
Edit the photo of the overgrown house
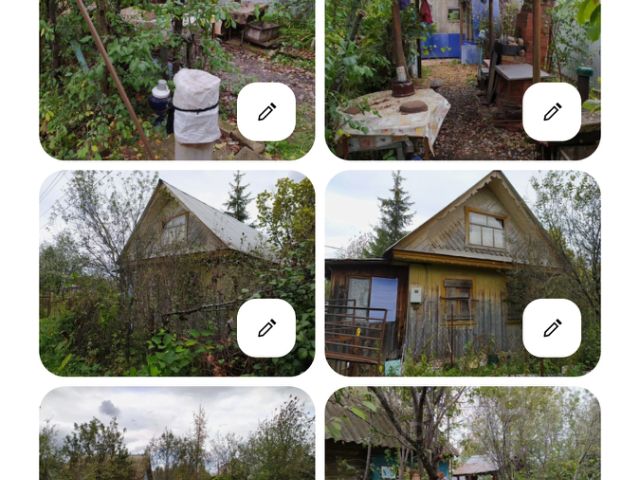(266, 328)
